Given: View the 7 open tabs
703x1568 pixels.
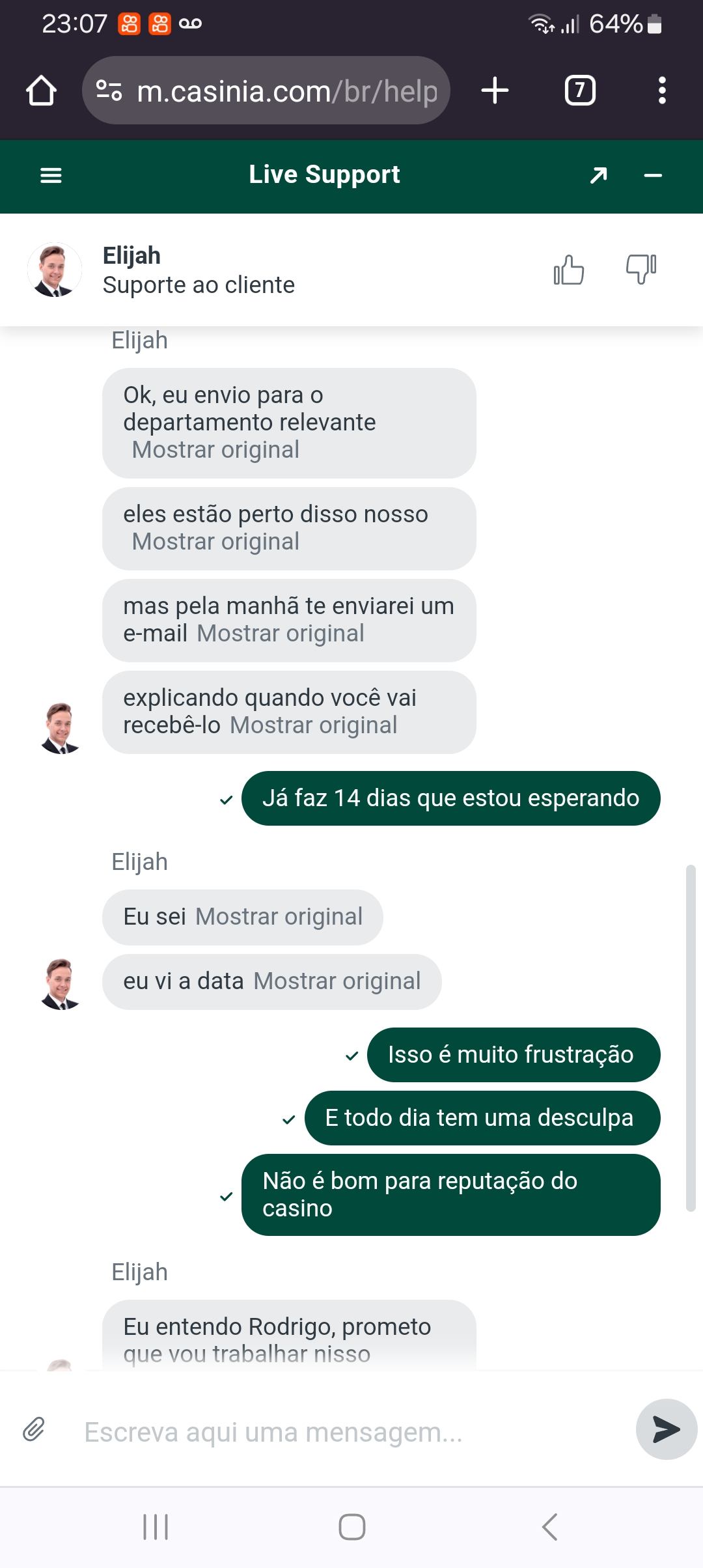Looking at the screenshot, I should click(580, 91).
